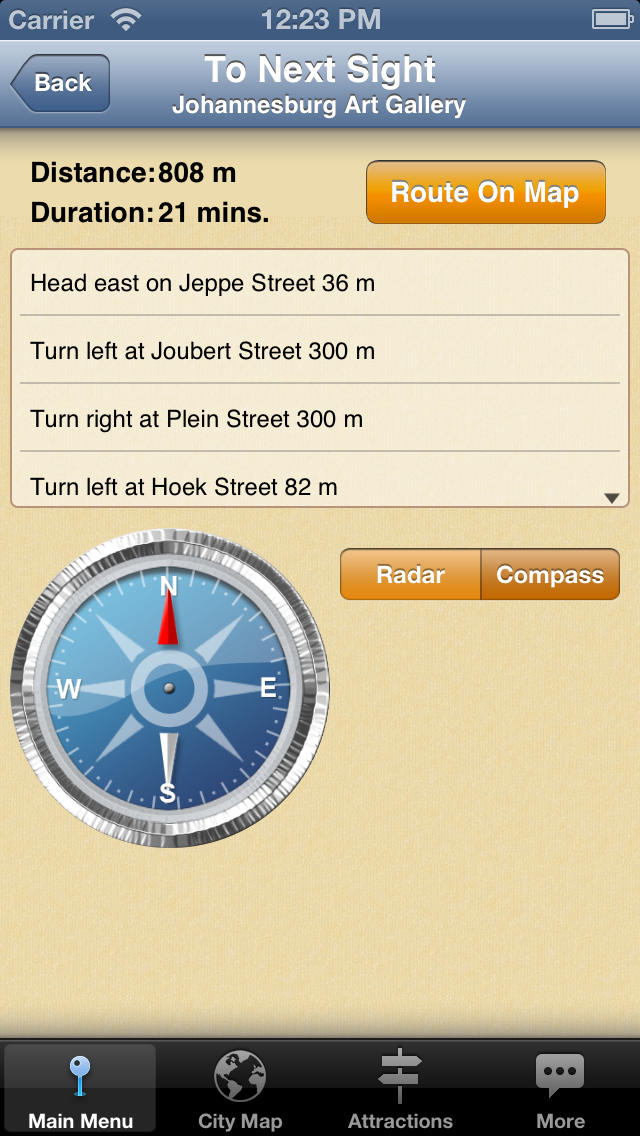Open the Main Menu tab
The height and width of the screenshot is (1136, 640).
tap(80, 1089)
